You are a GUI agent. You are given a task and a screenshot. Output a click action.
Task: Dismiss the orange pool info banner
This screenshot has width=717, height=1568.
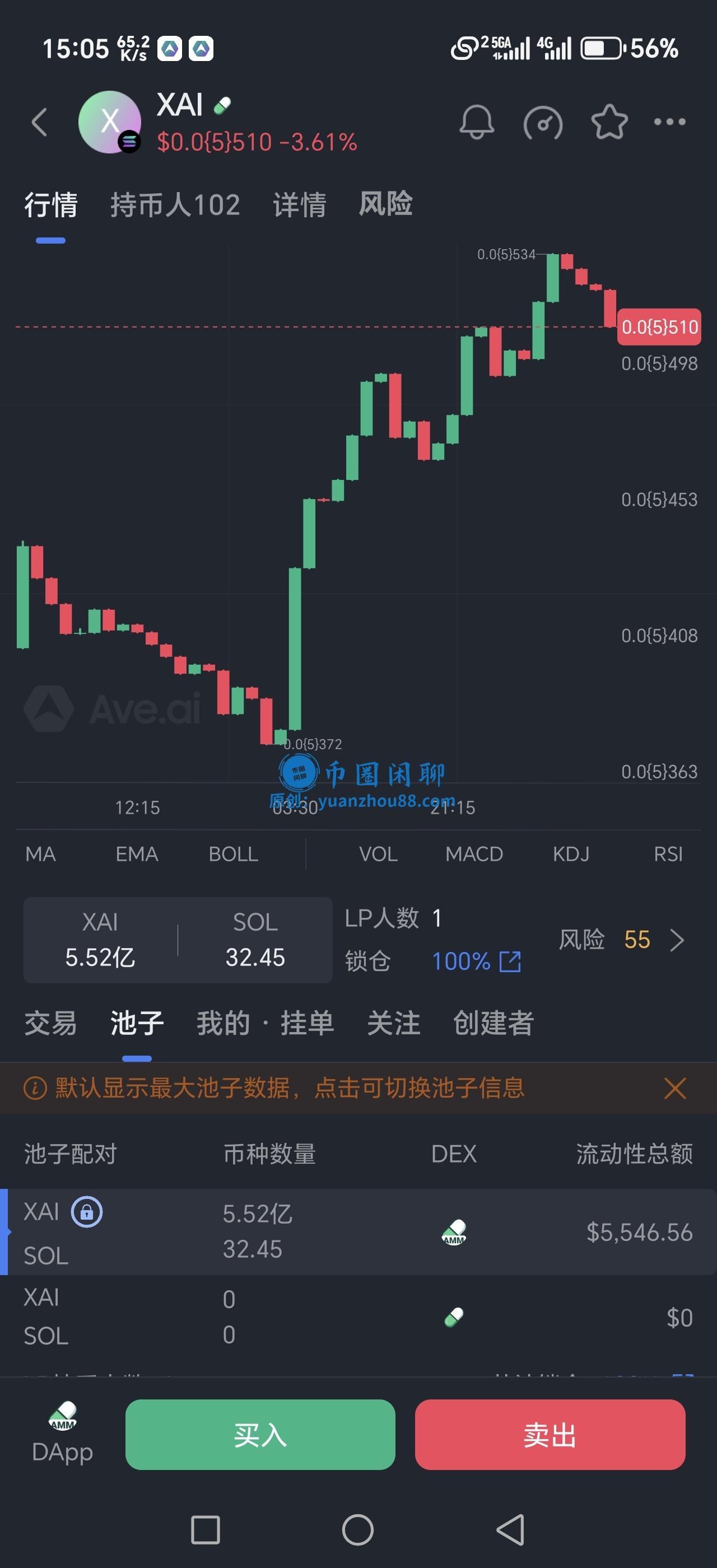tap(675, 1088)
